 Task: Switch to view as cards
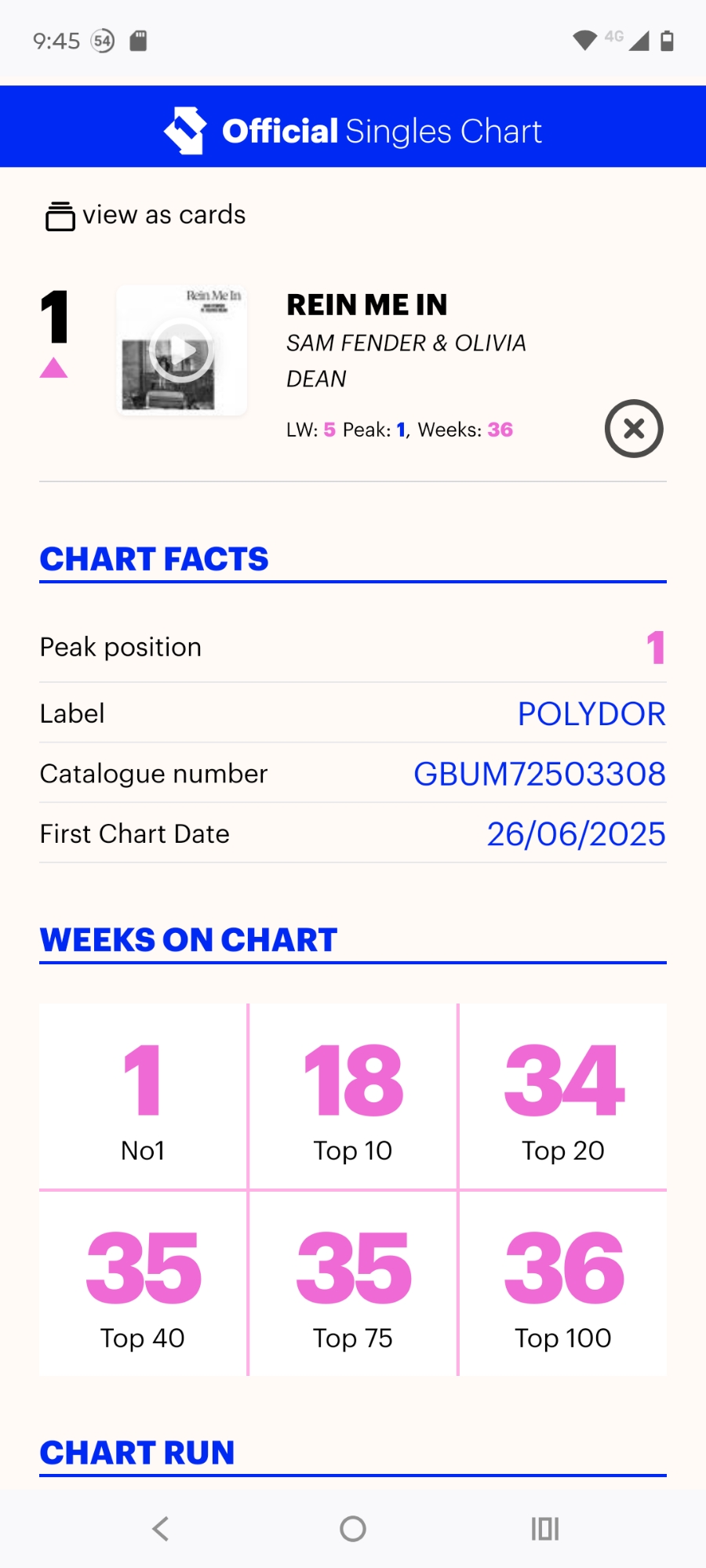point(146,216)
